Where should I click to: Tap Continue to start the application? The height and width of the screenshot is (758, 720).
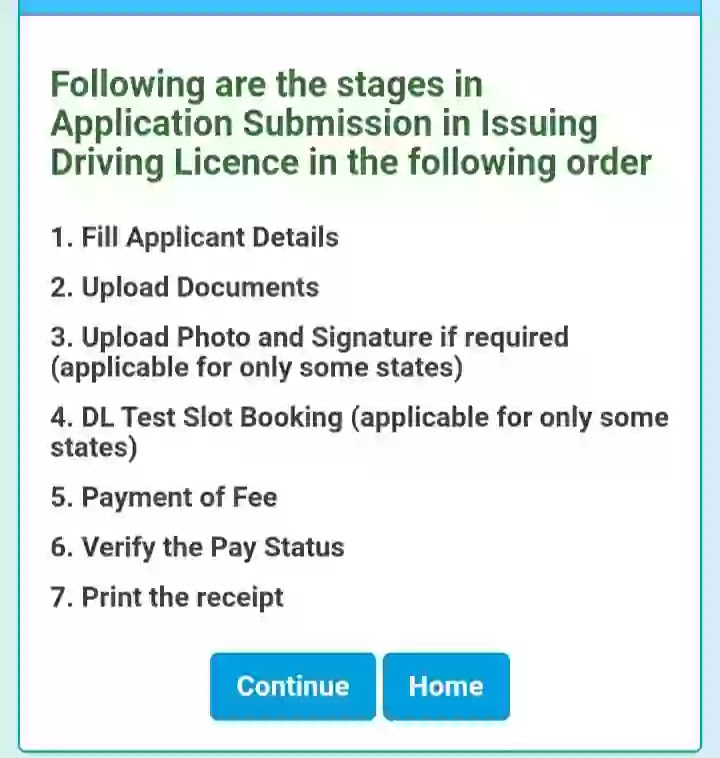point(292,686)
